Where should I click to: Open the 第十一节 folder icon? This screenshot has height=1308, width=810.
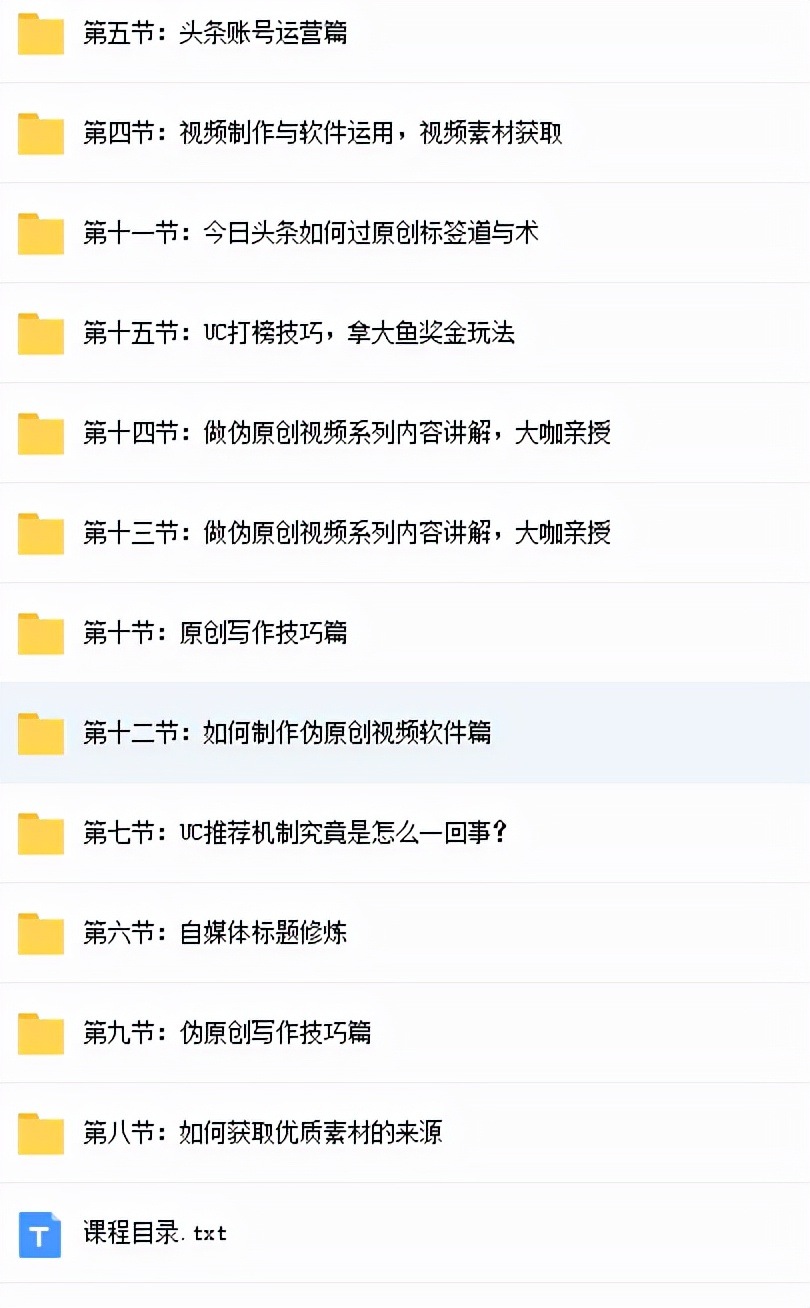tap(40, 233)
